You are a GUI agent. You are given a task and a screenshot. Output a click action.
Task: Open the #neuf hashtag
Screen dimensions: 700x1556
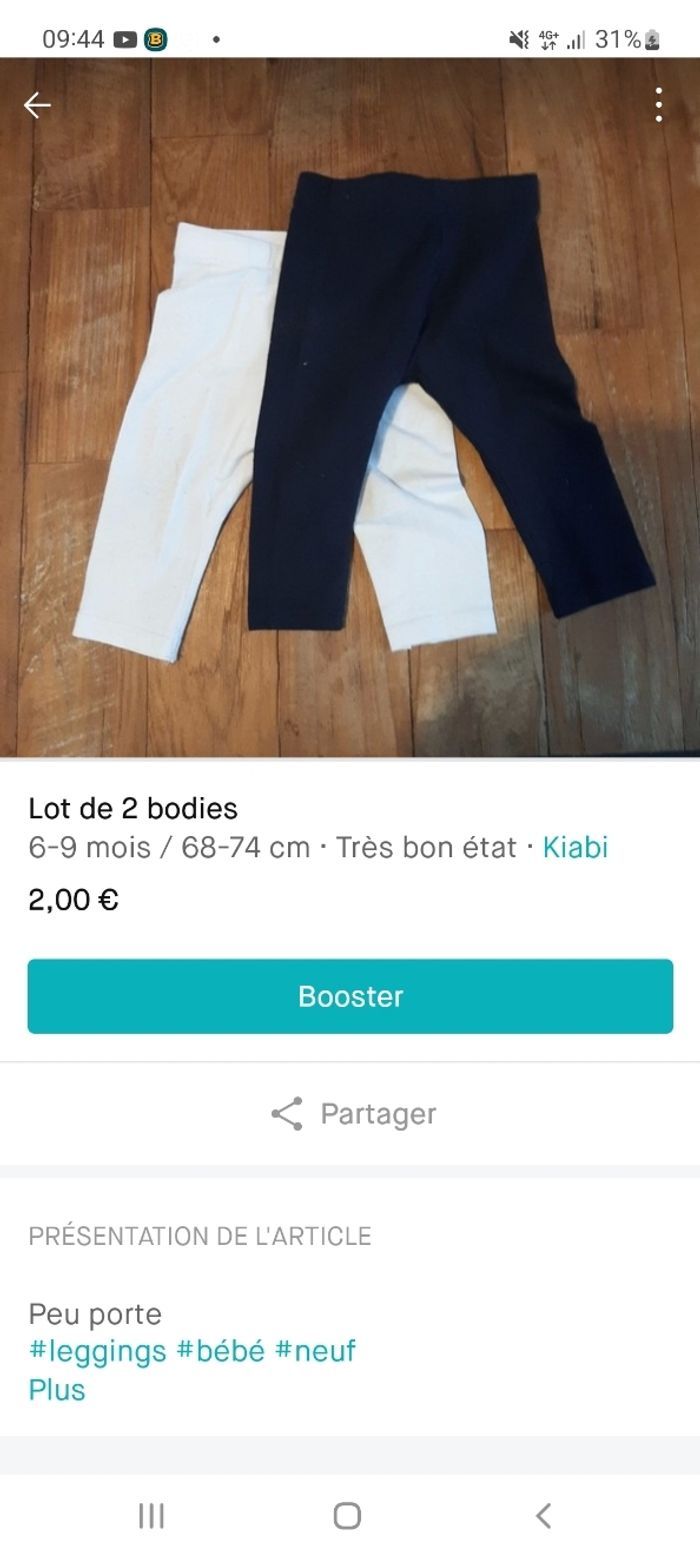coord(315,1351)
